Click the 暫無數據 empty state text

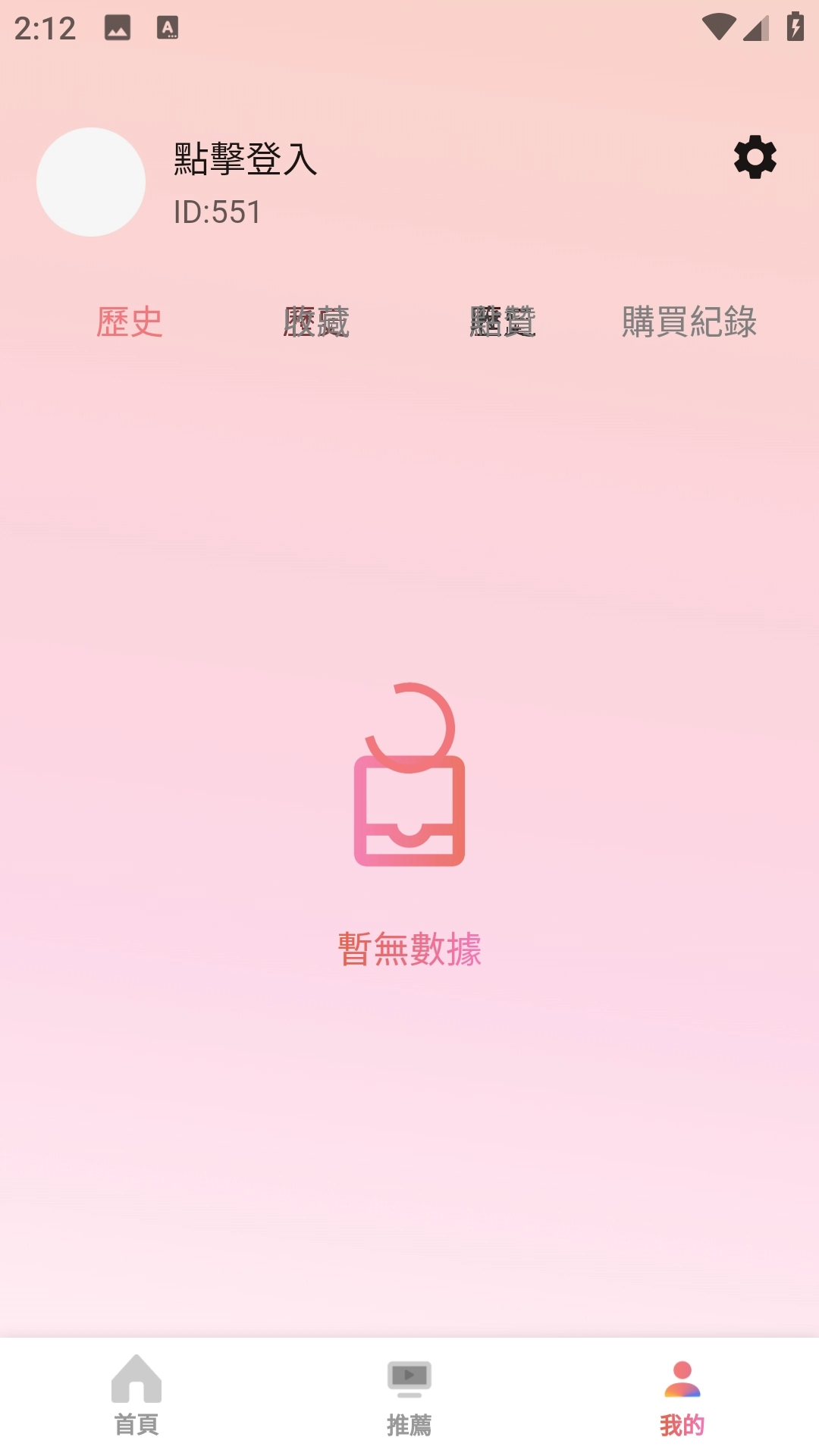(x=409, y=947)
